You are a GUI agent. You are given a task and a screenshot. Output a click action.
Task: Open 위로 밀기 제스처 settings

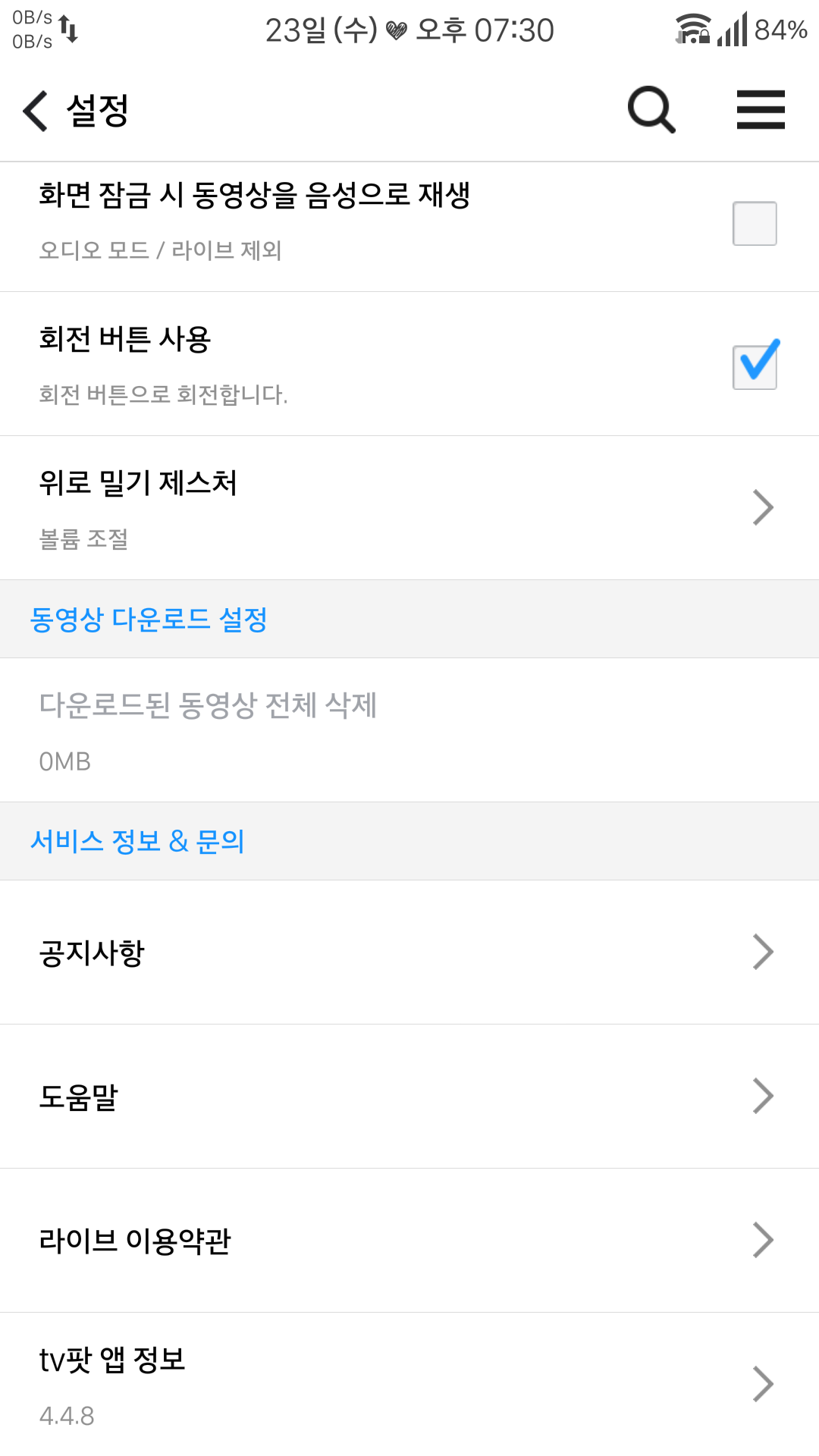point(409,508)
